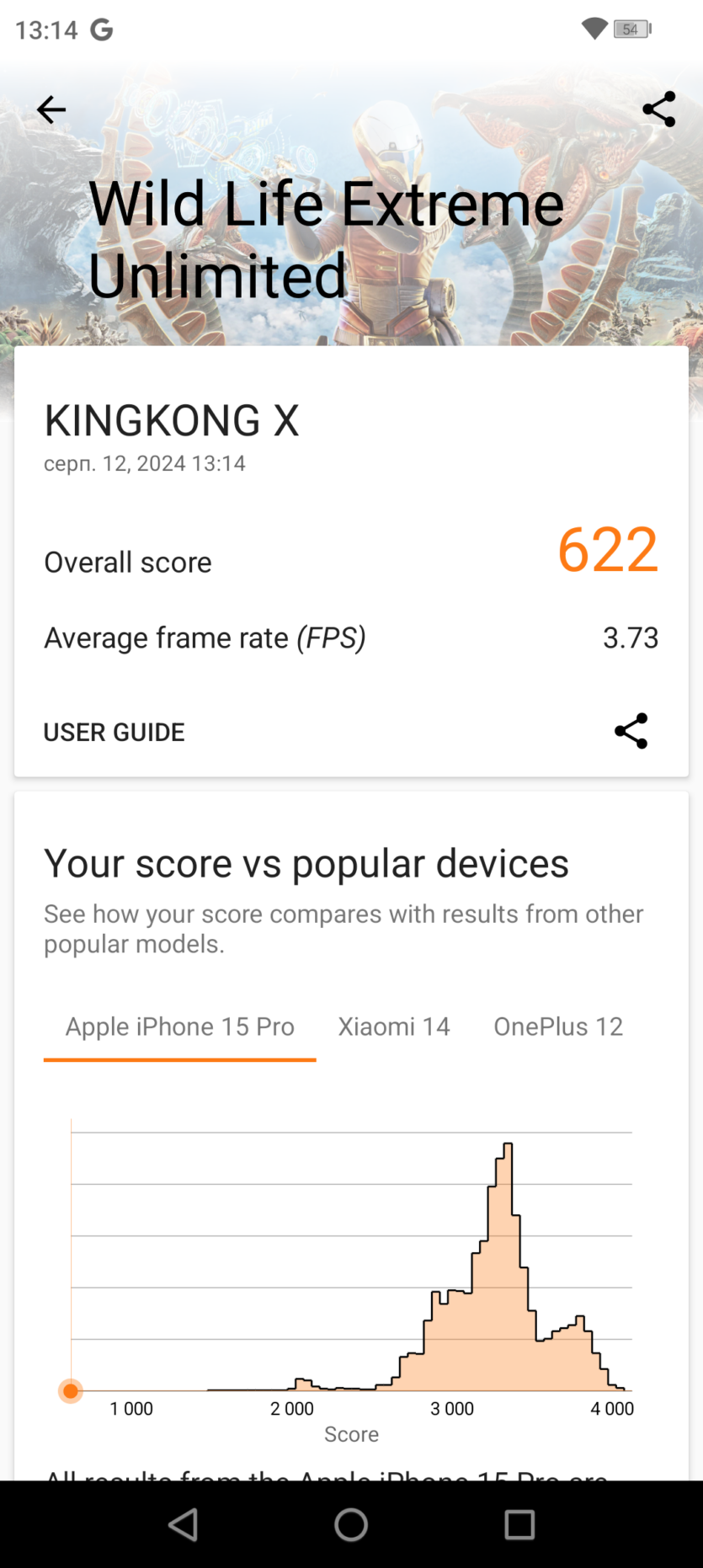Open recent apps from the navigation bar
This screenshot has width=703, height=1568.
(x=519, y=1523)
